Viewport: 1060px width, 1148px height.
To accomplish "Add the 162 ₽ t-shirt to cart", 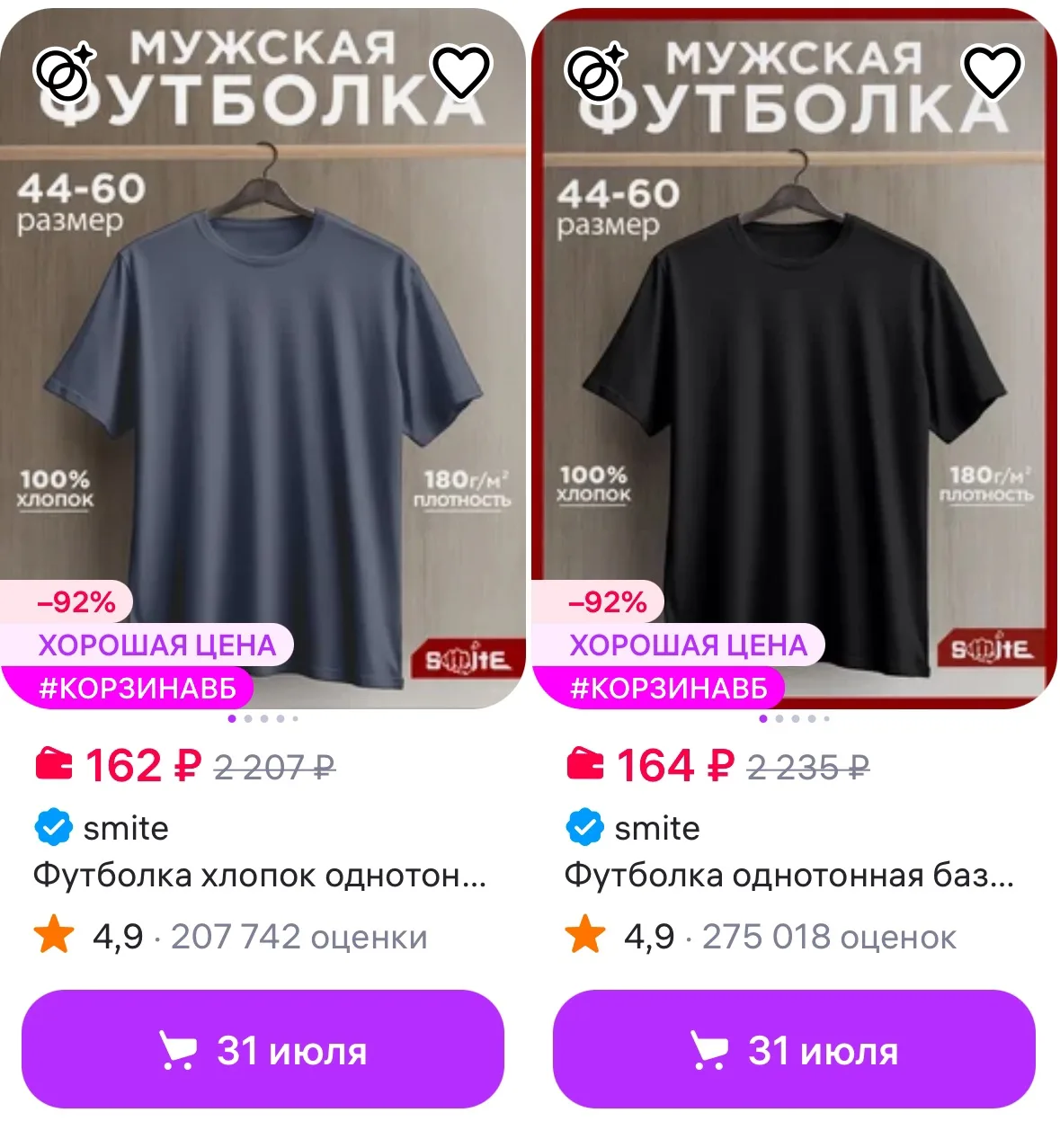I will (263, 1049).
